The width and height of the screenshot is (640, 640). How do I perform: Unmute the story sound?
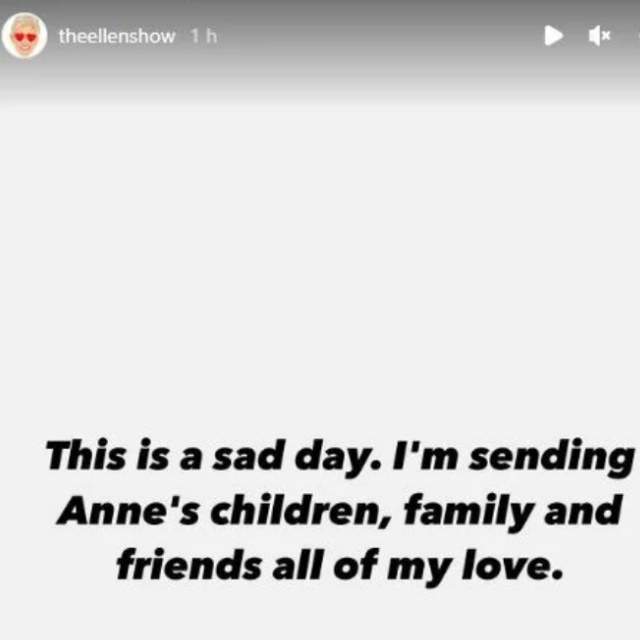(599, 36)
